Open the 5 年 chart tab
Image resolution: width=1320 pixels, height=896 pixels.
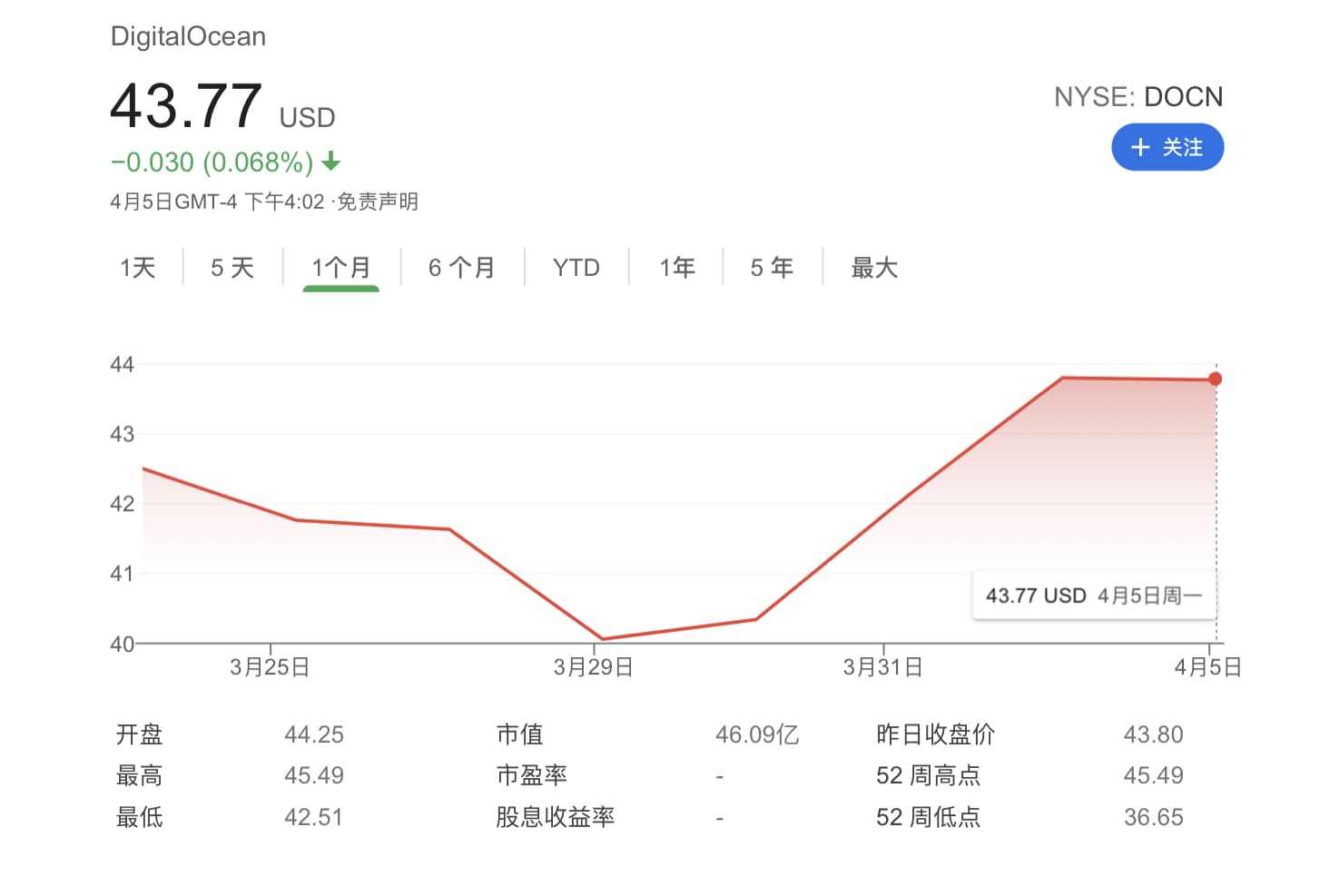pyautogui.click(x=772, y=268)
